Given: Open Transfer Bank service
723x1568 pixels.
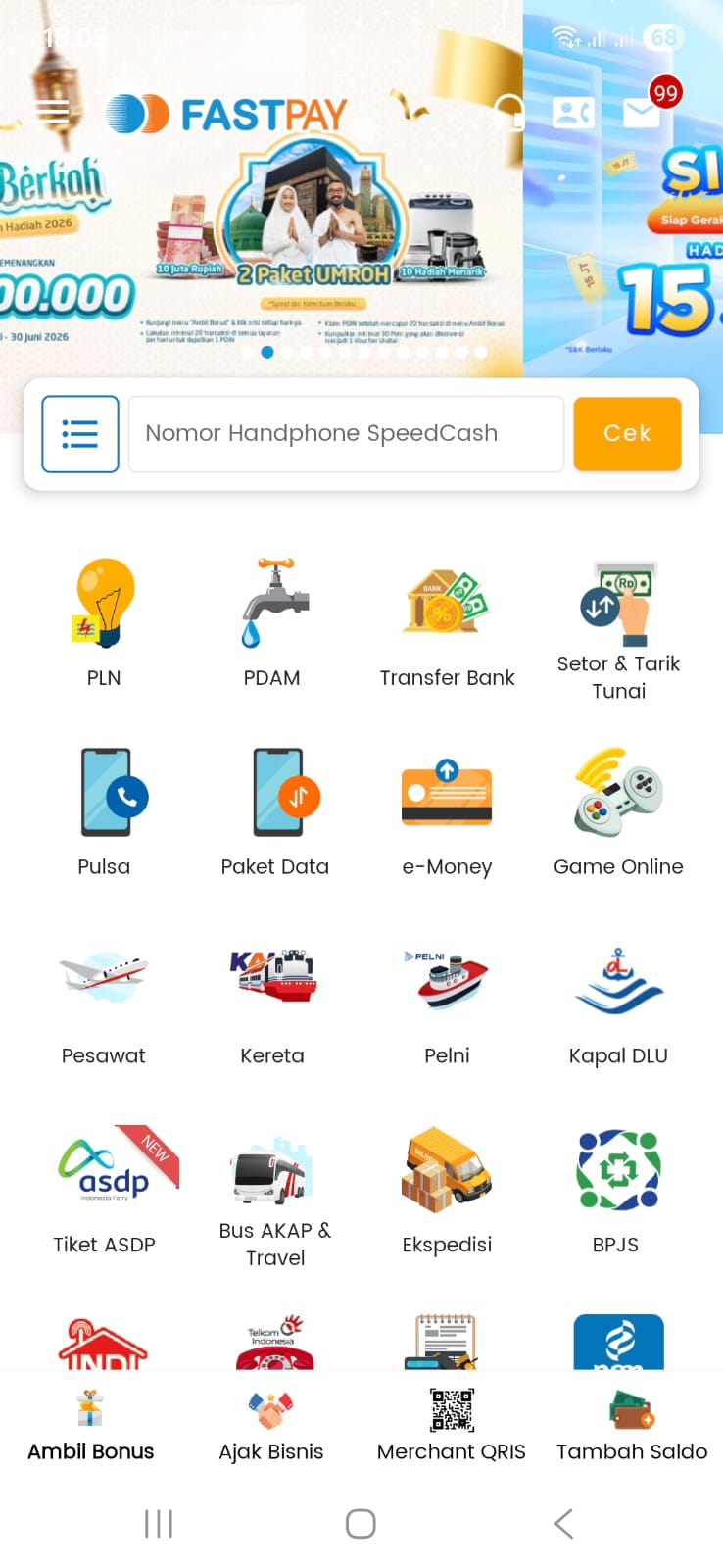Looking at the screenshot, I should [x=447, y=608].
